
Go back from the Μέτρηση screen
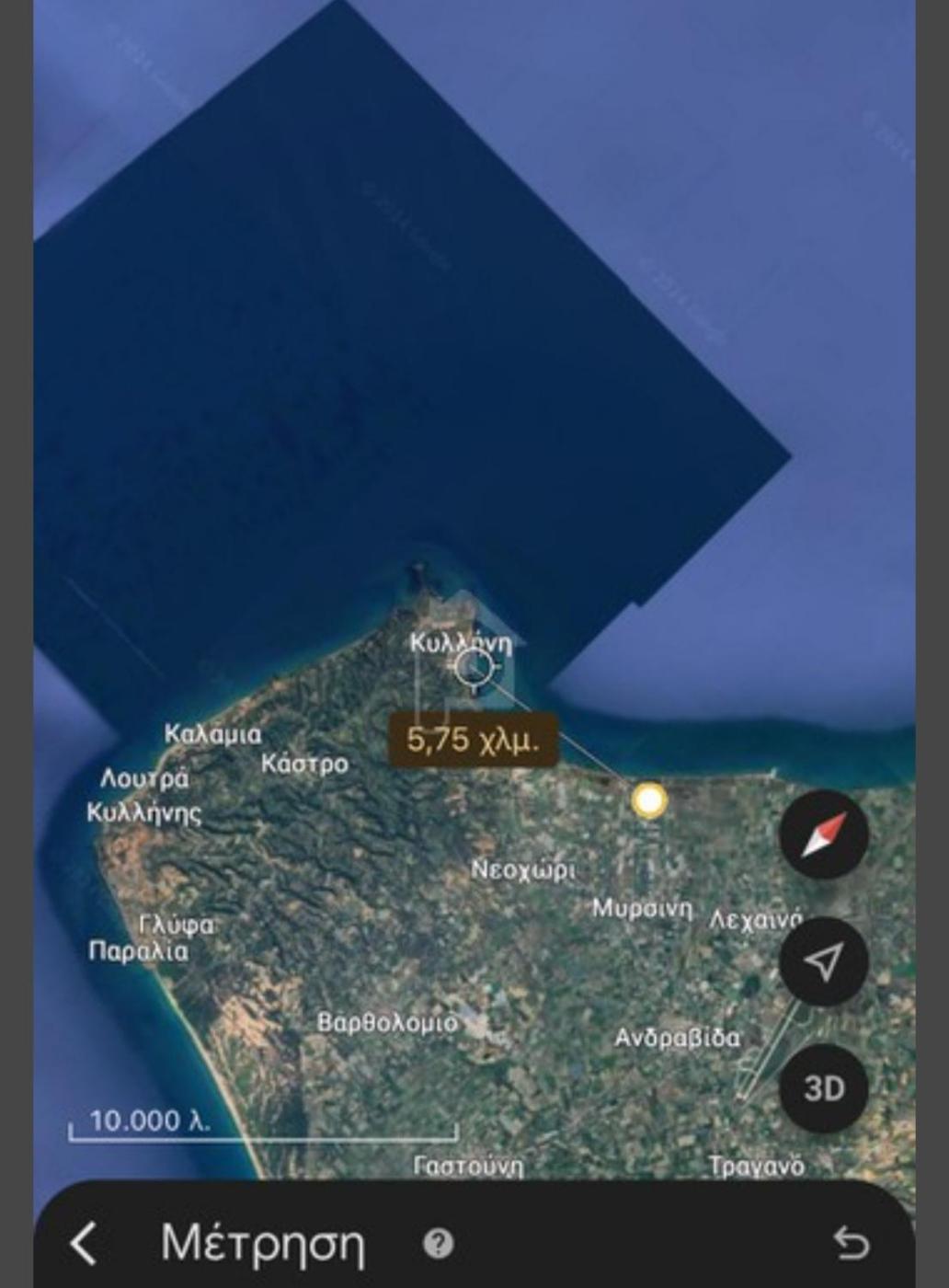[84, 1243]
